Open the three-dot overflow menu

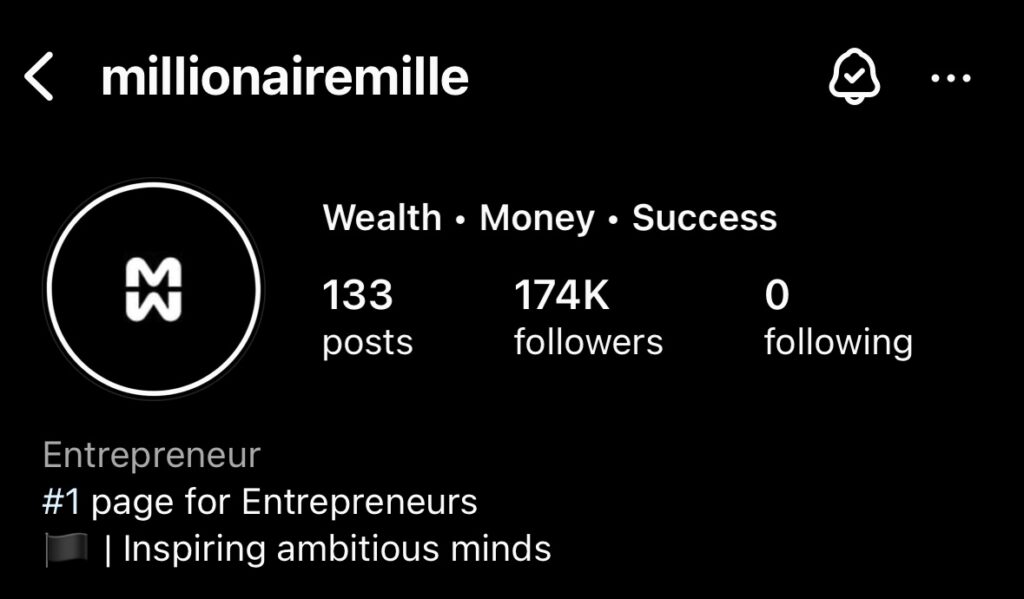[950, 78]
